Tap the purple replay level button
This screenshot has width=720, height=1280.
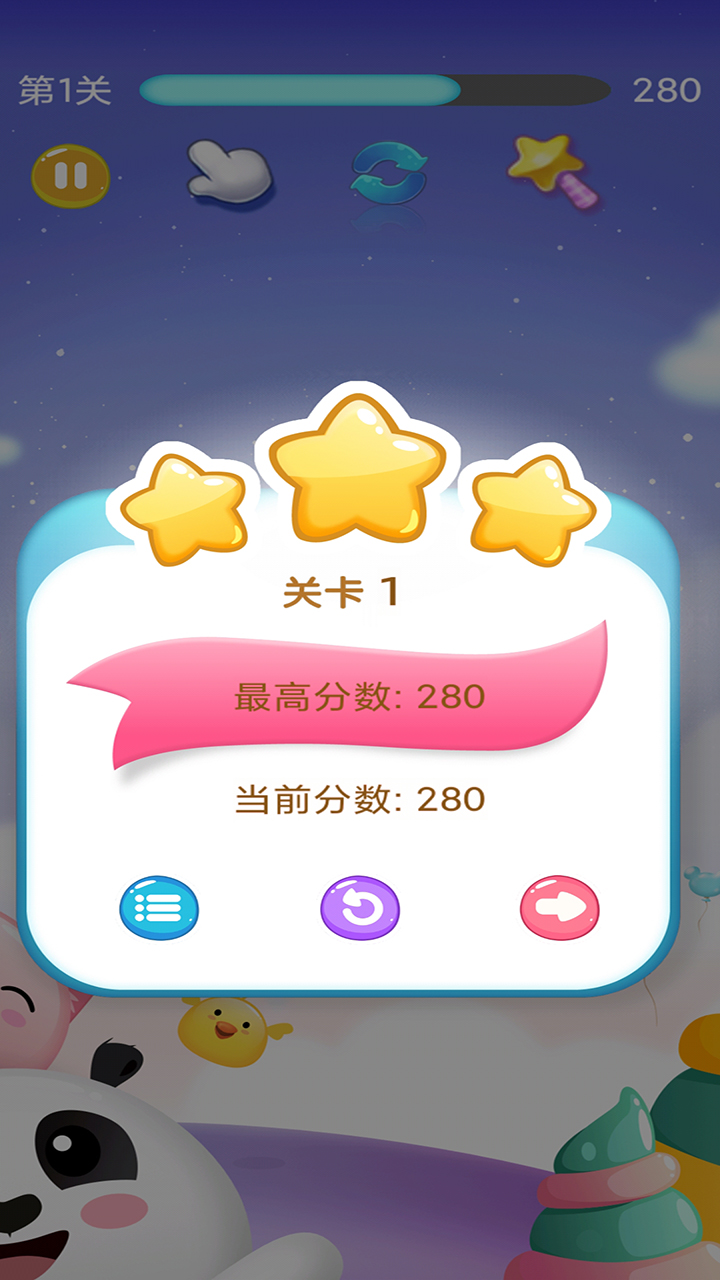coord(361,908)
